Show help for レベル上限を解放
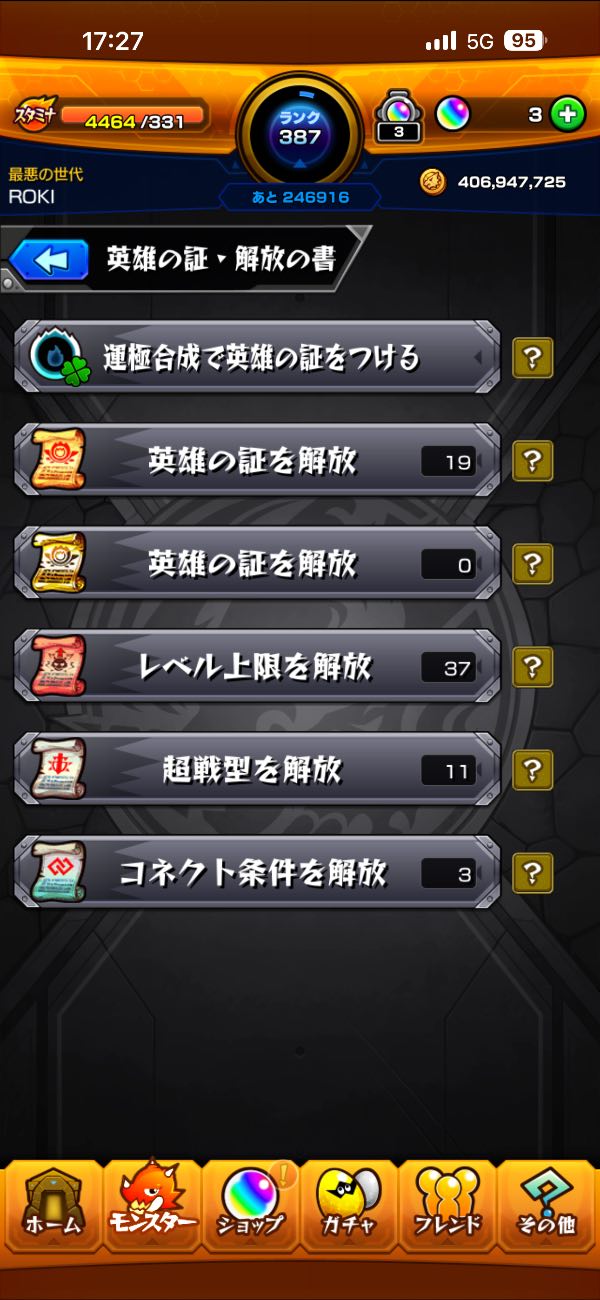 tap(532, 666)
